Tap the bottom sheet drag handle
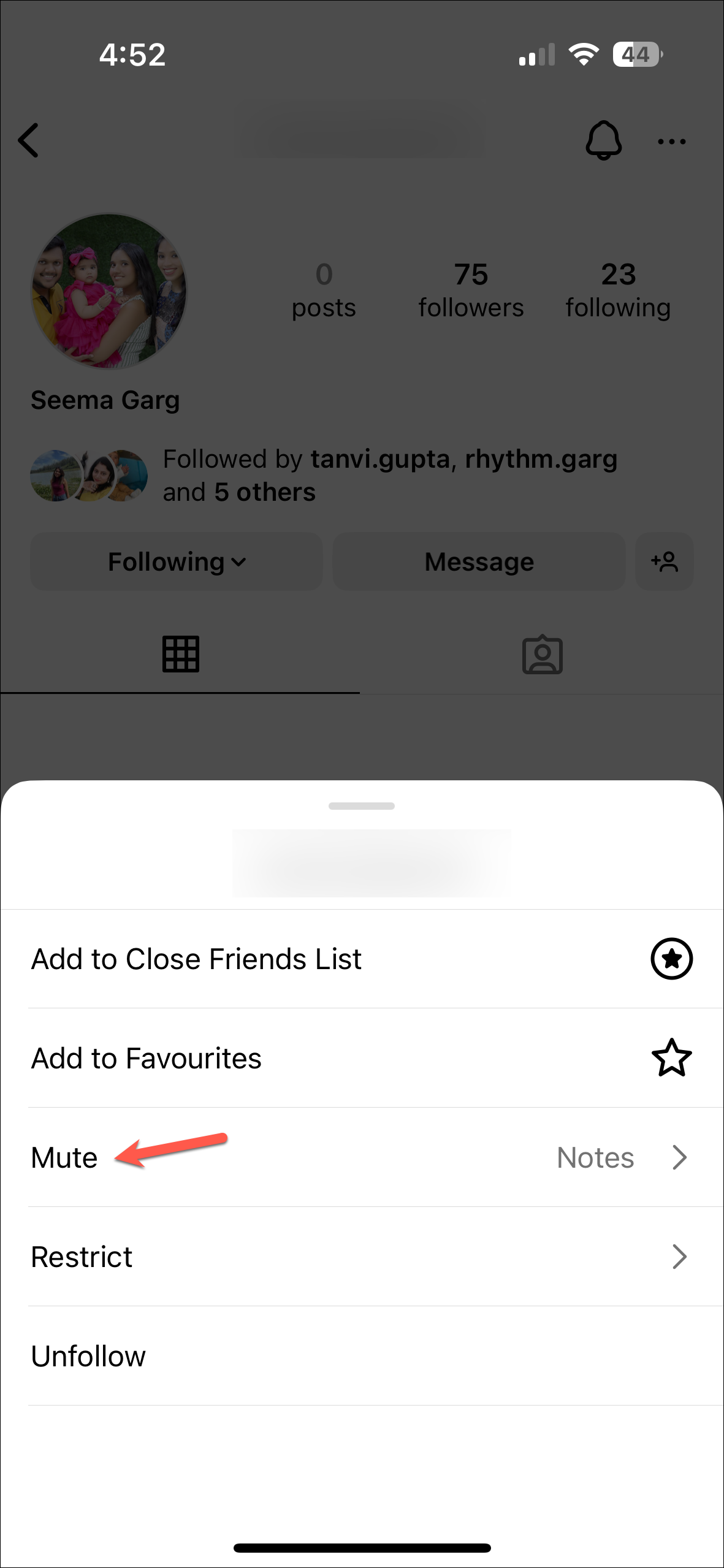The height and width of the screenshot is (1568, 724). tap(362, 806)
